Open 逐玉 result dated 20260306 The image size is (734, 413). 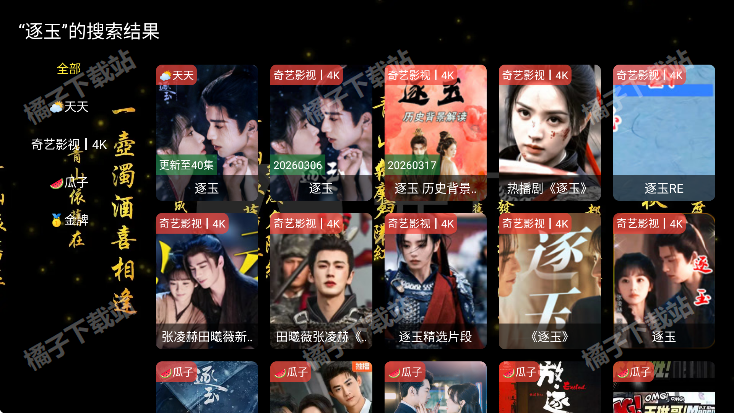tap(320, 132)
